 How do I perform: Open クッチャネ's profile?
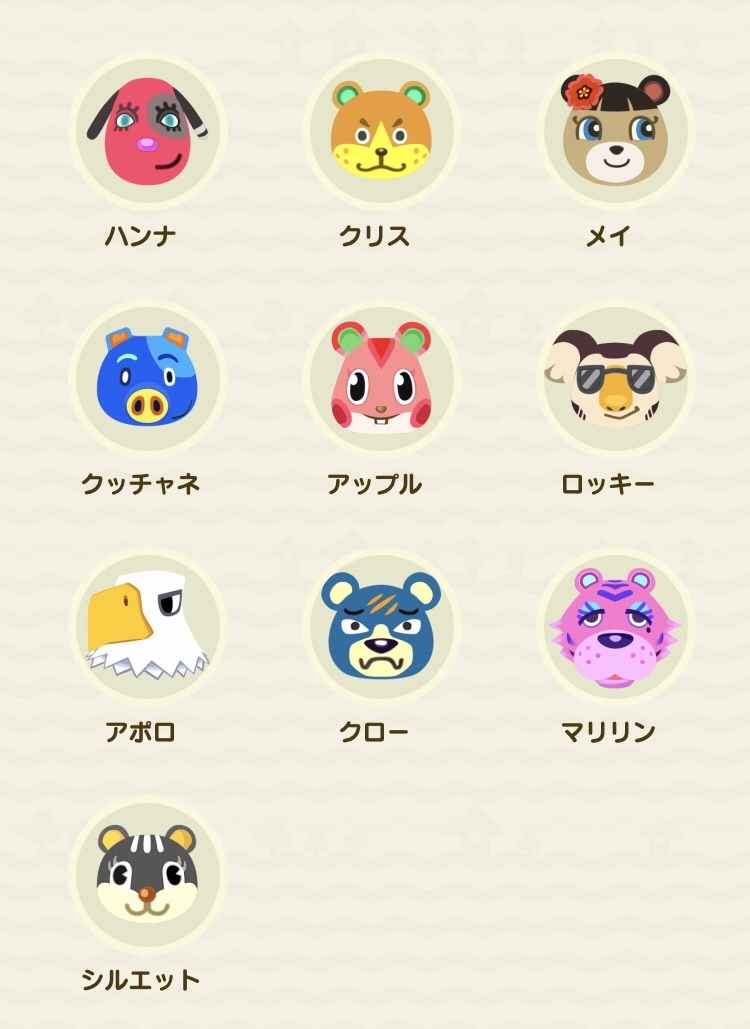coord(148,379)
